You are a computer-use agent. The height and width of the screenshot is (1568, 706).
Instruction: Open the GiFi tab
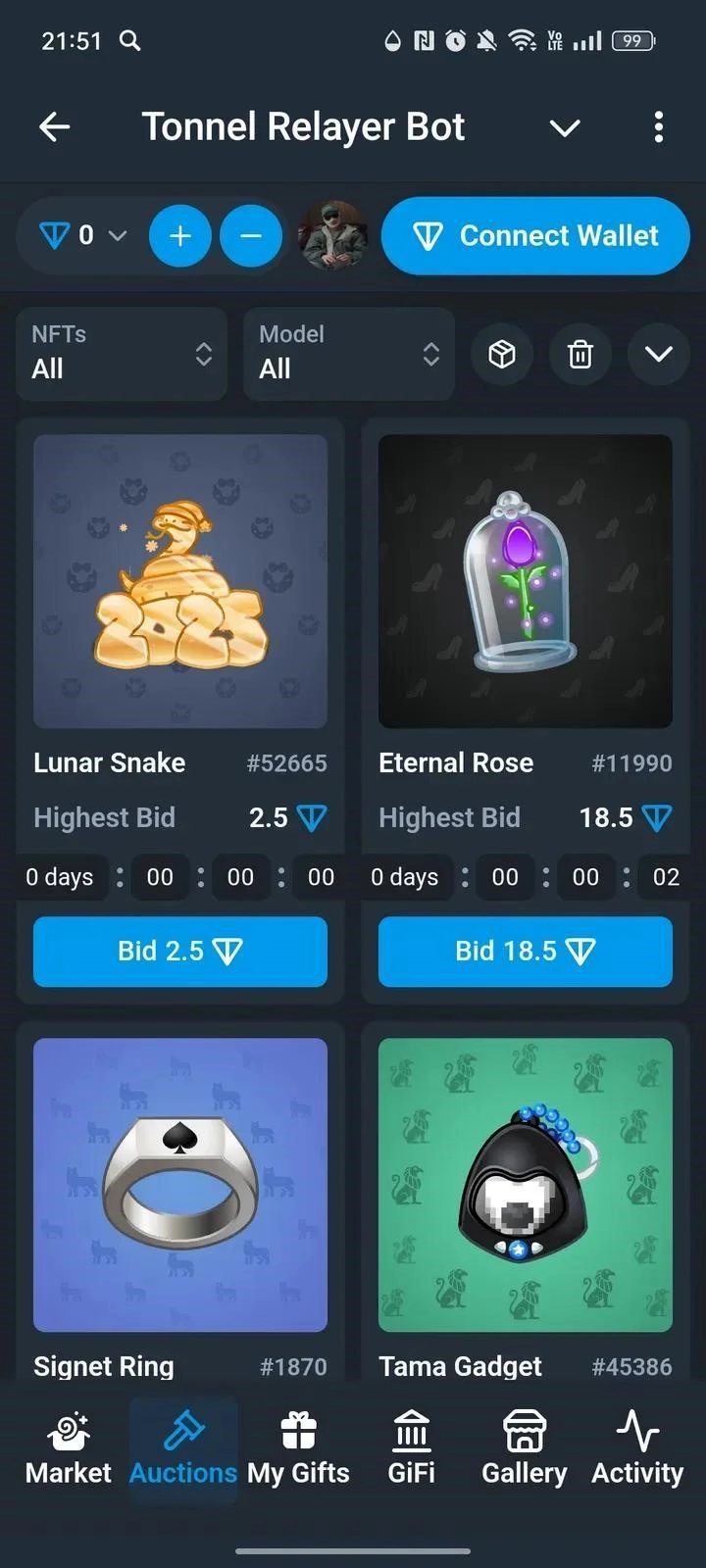412,1450
